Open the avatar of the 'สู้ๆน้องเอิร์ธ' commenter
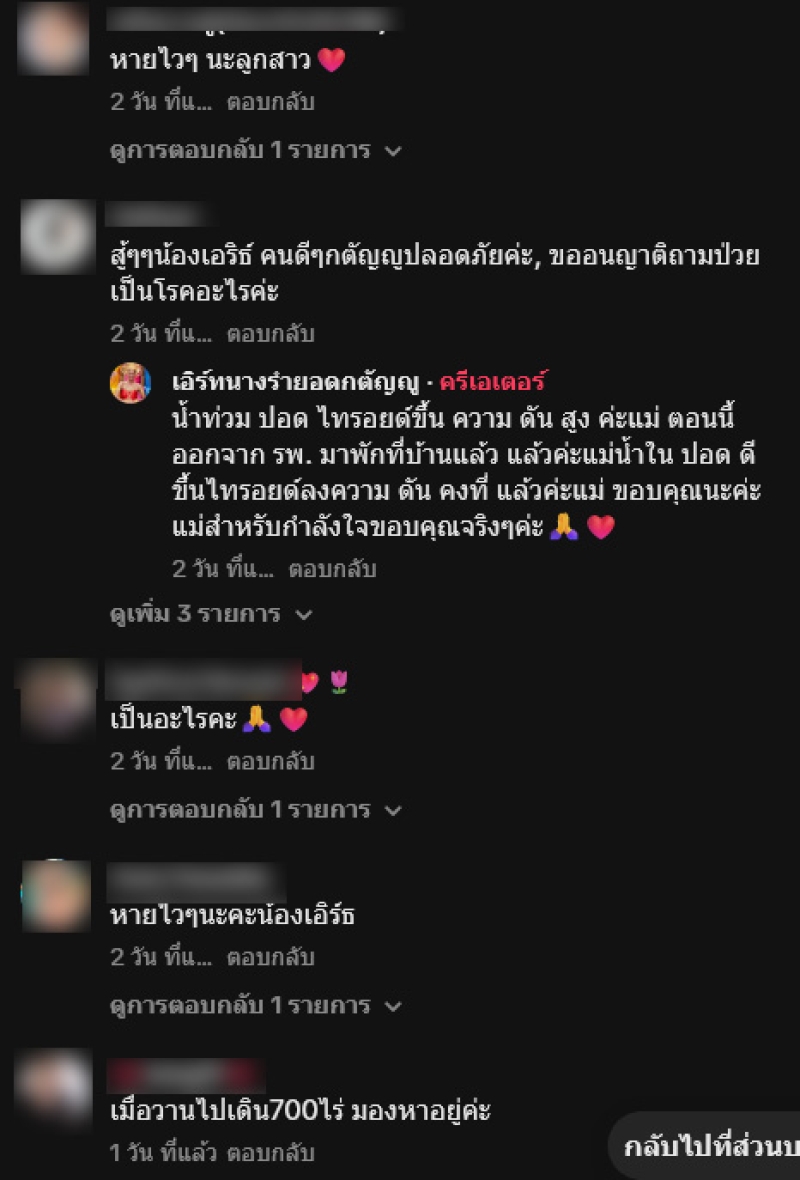This screenshot has width=800, height=1180. [56, 236]
